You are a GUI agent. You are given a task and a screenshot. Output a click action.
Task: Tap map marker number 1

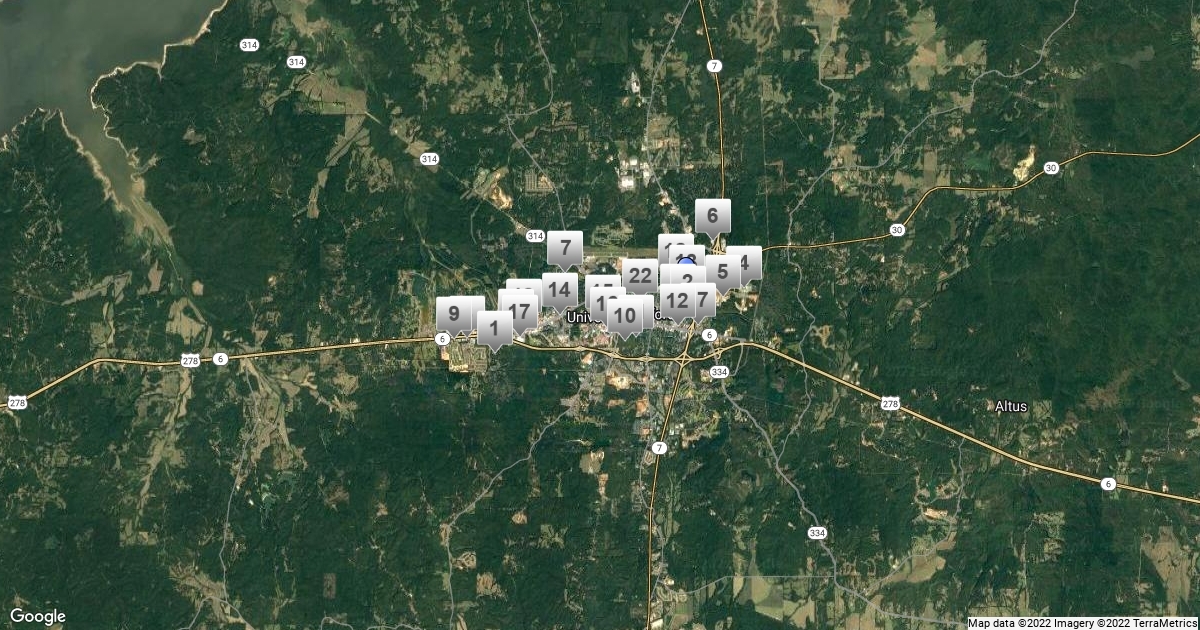494,327
